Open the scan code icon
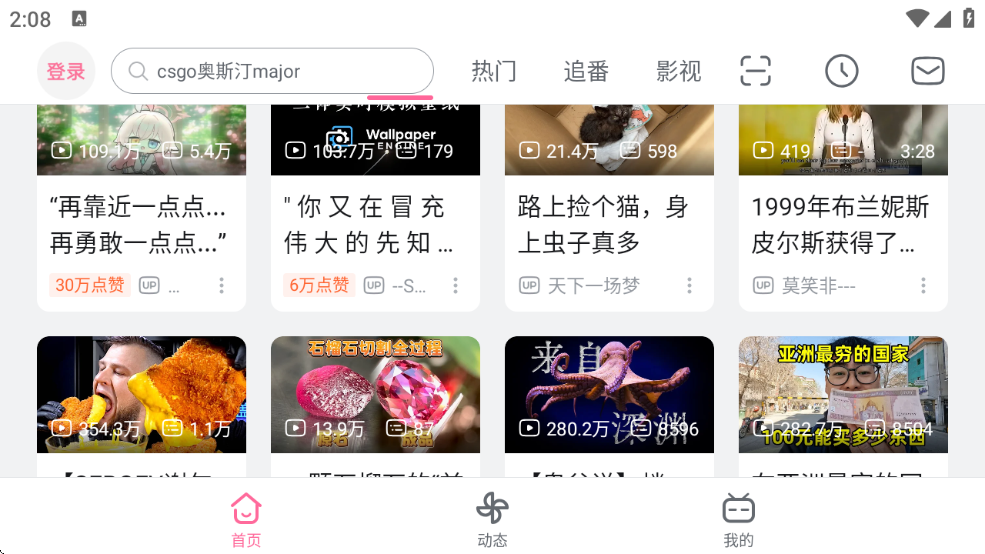Viewport: 985px width, 554px height. 756,72
